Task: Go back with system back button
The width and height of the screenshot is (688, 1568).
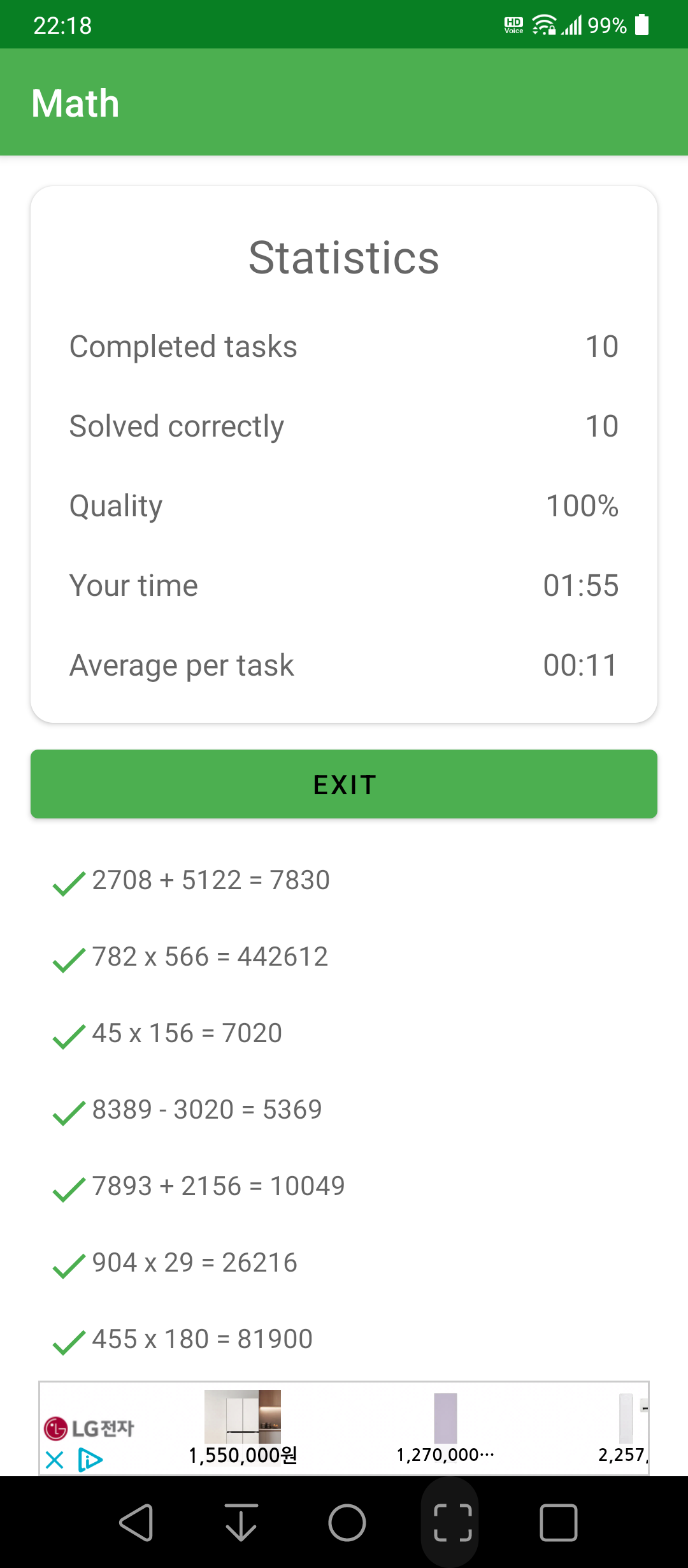Action: click(x=136, y=1523)
